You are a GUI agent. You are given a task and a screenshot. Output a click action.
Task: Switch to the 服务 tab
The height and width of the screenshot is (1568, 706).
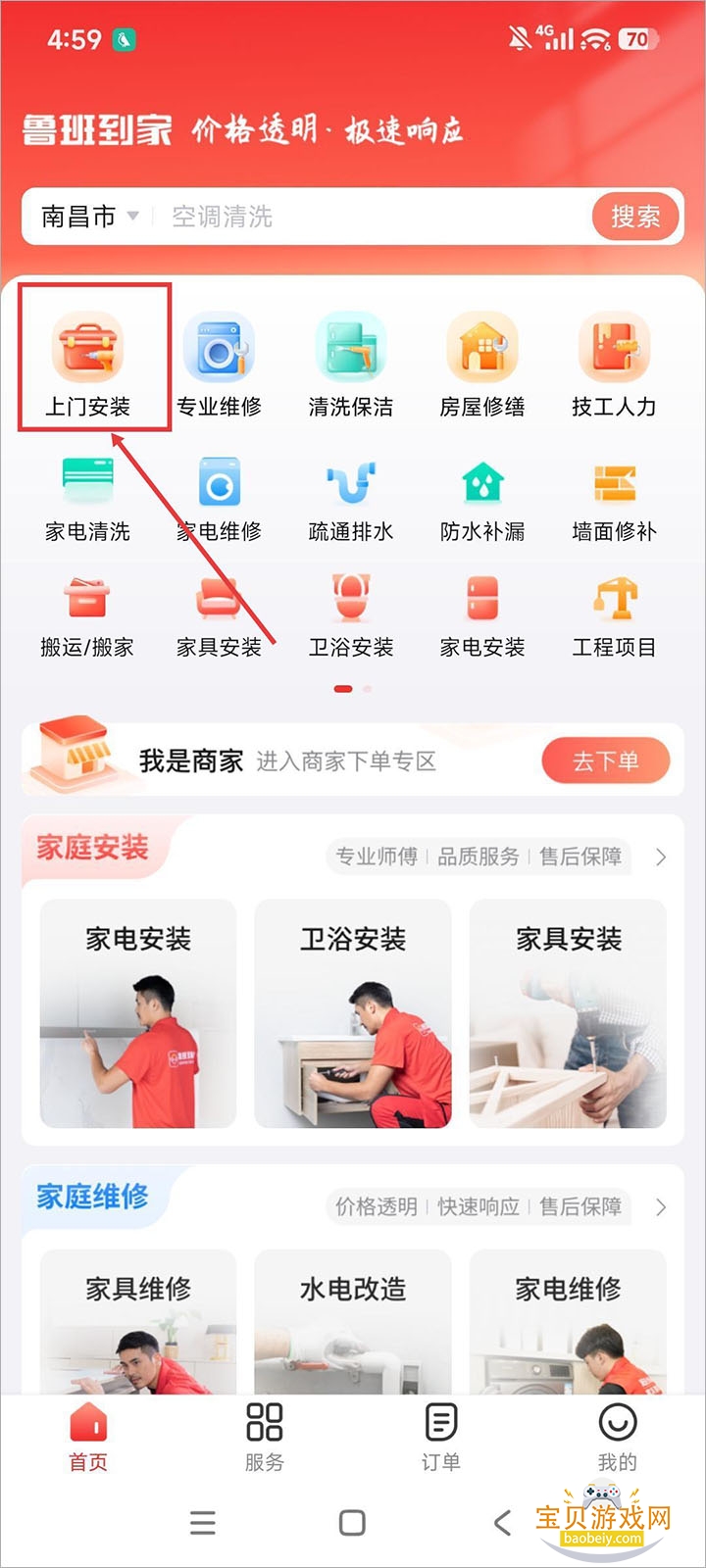pyautogui.click(x=264, y=1436)
